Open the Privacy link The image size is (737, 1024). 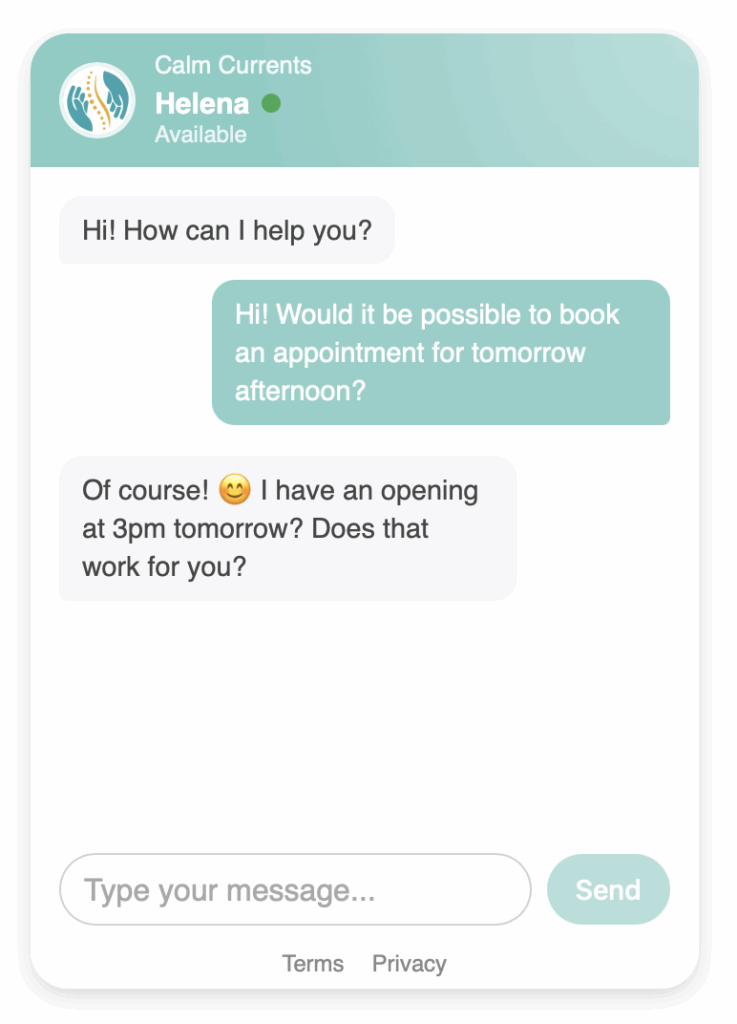[409, 964]
